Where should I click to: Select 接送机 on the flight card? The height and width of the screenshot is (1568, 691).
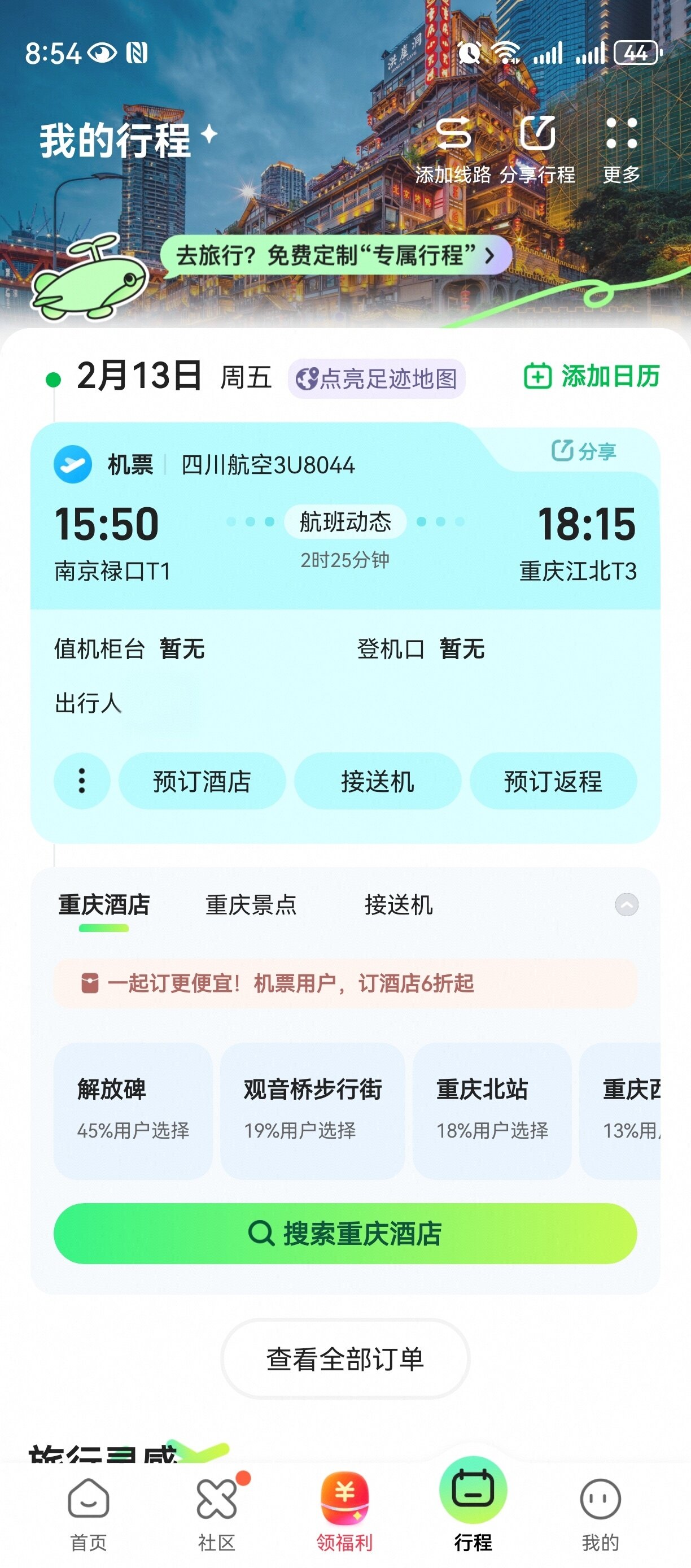click(377, 781)
